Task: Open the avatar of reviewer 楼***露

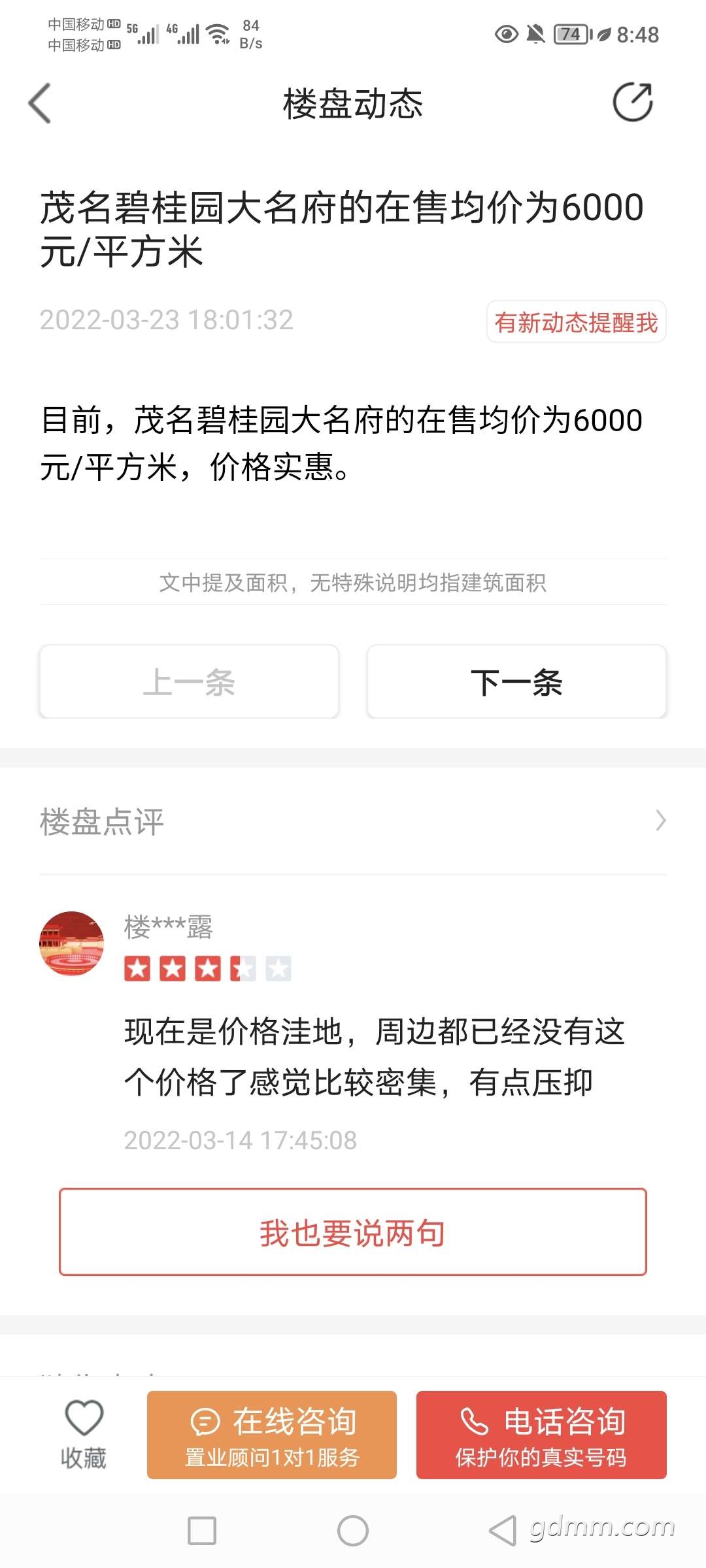Action: 72,943
